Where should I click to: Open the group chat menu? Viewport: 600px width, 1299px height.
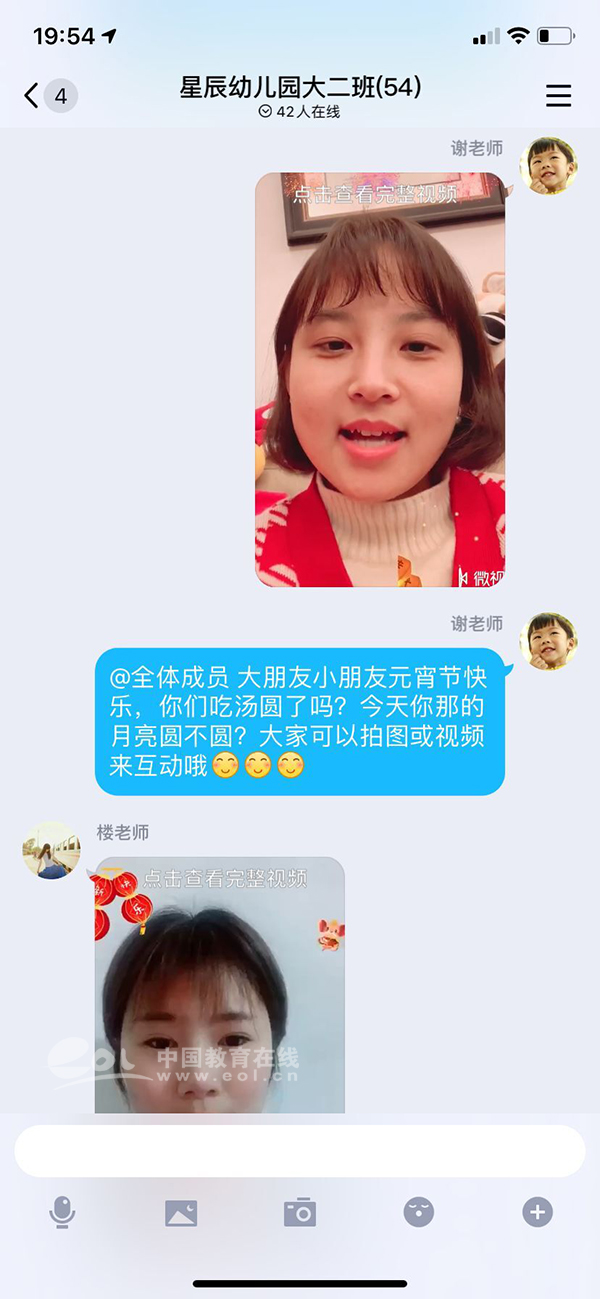[x=558, y=96]
